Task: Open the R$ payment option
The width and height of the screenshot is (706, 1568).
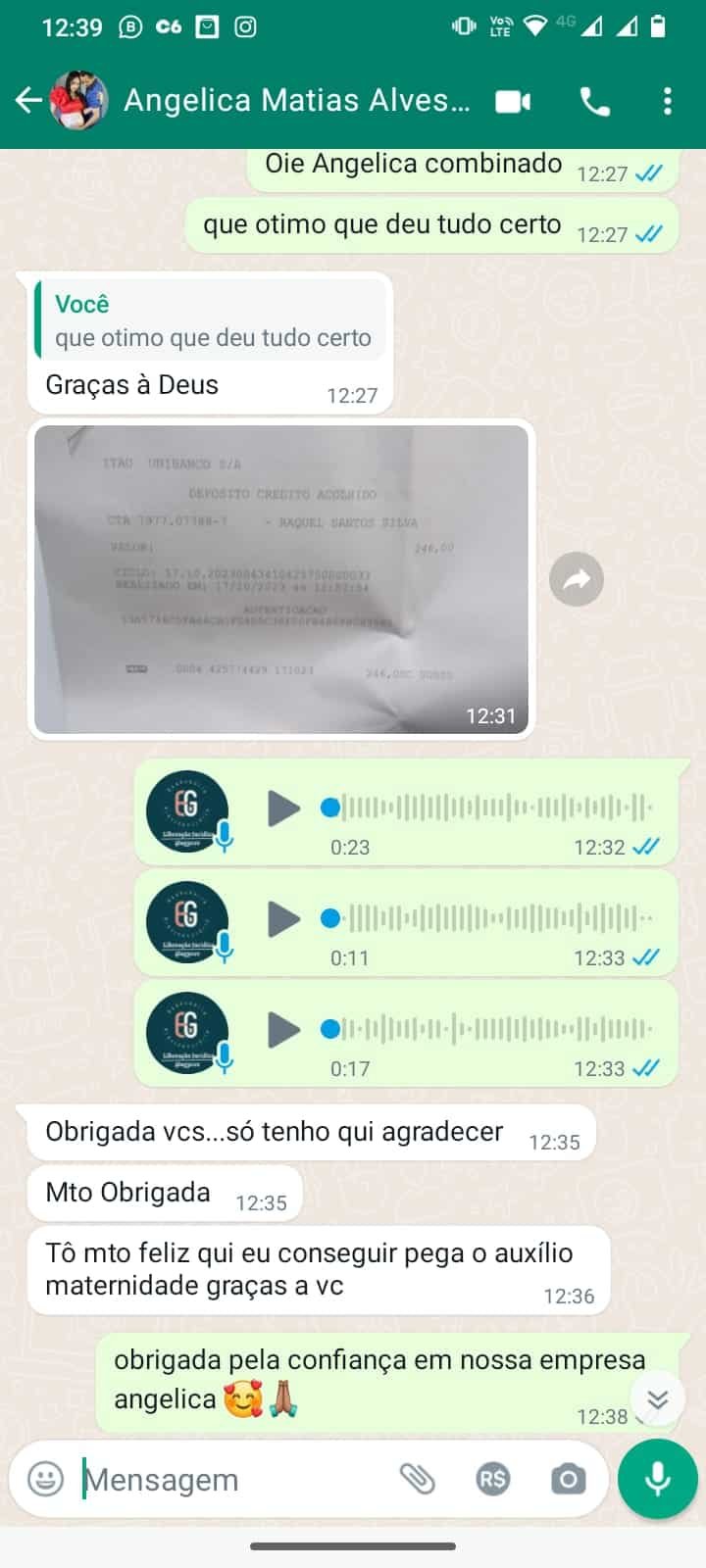Action: (492, 1479)
